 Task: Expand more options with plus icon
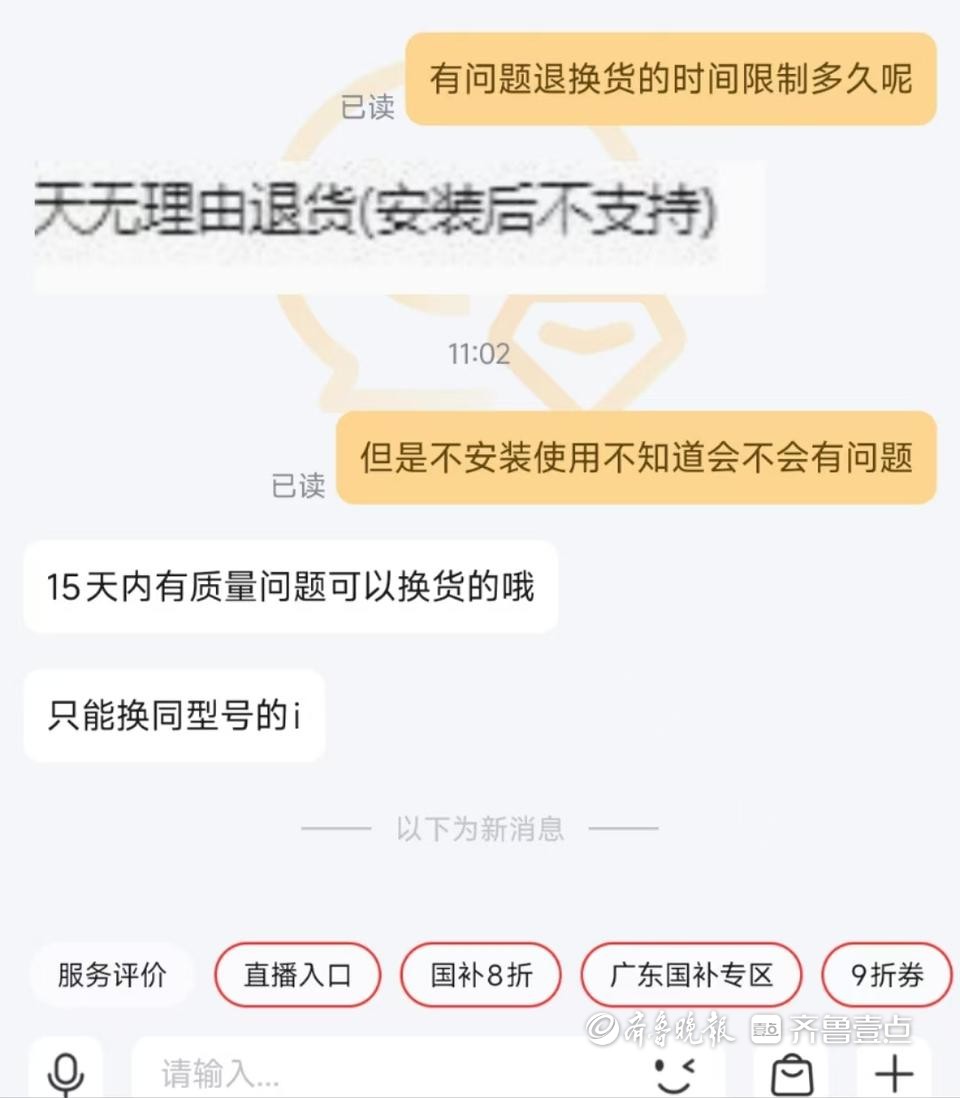(893, 1074)
